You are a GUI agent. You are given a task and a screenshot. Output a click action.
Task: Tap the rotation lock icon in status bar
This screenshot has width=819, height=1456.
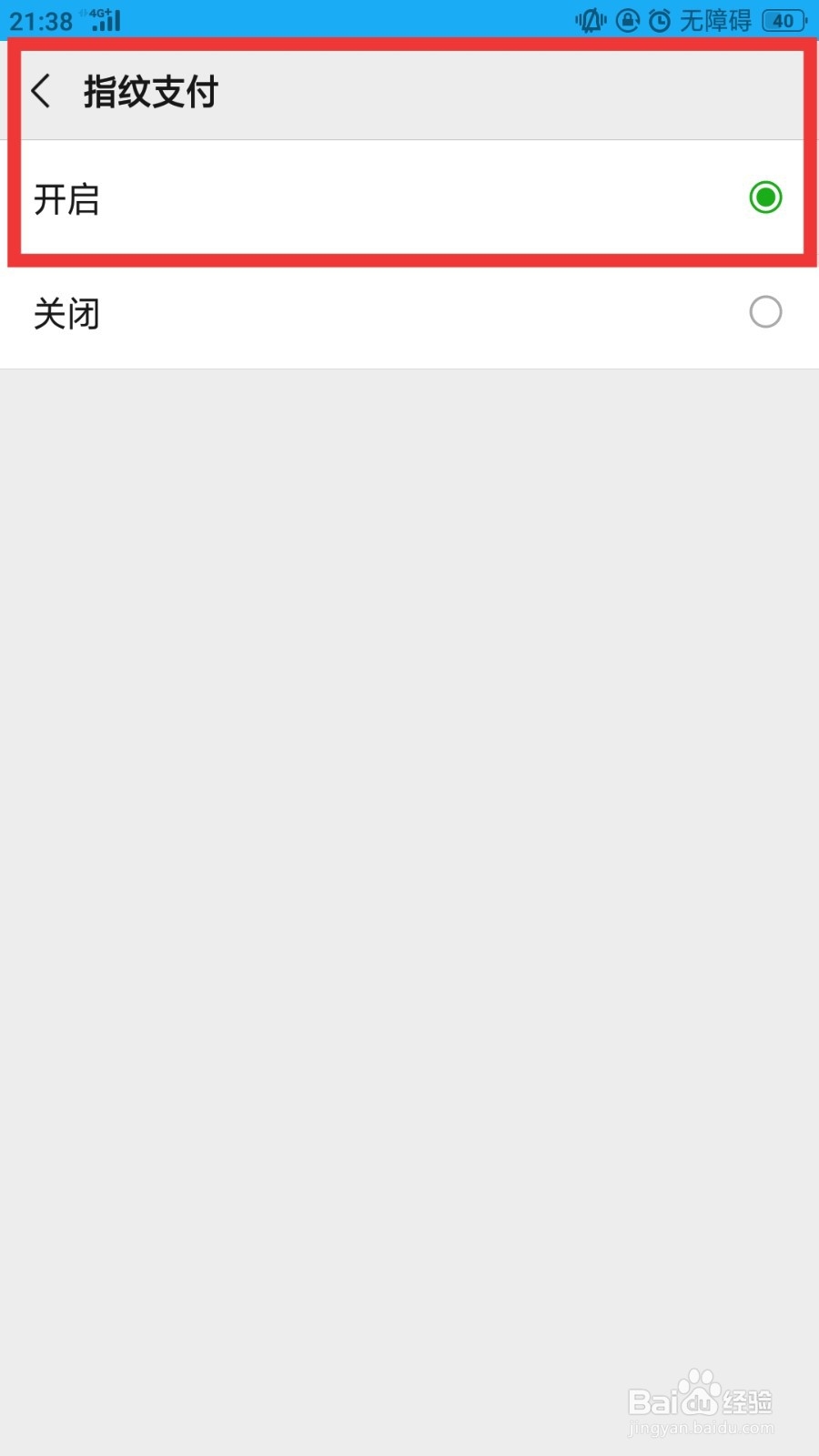pyautogui.click(x=628, y=20)
